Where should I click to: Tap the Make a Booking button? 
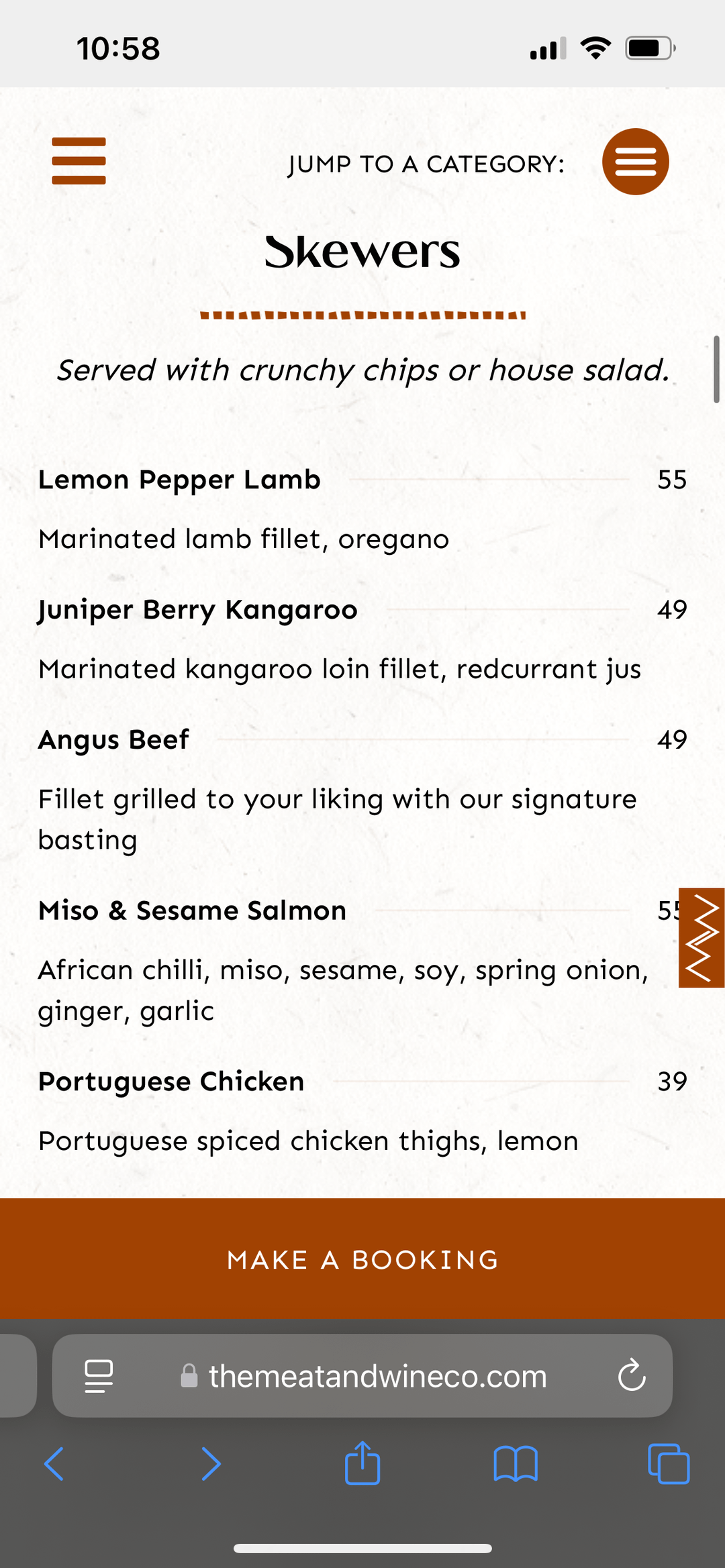[362, 1259]
